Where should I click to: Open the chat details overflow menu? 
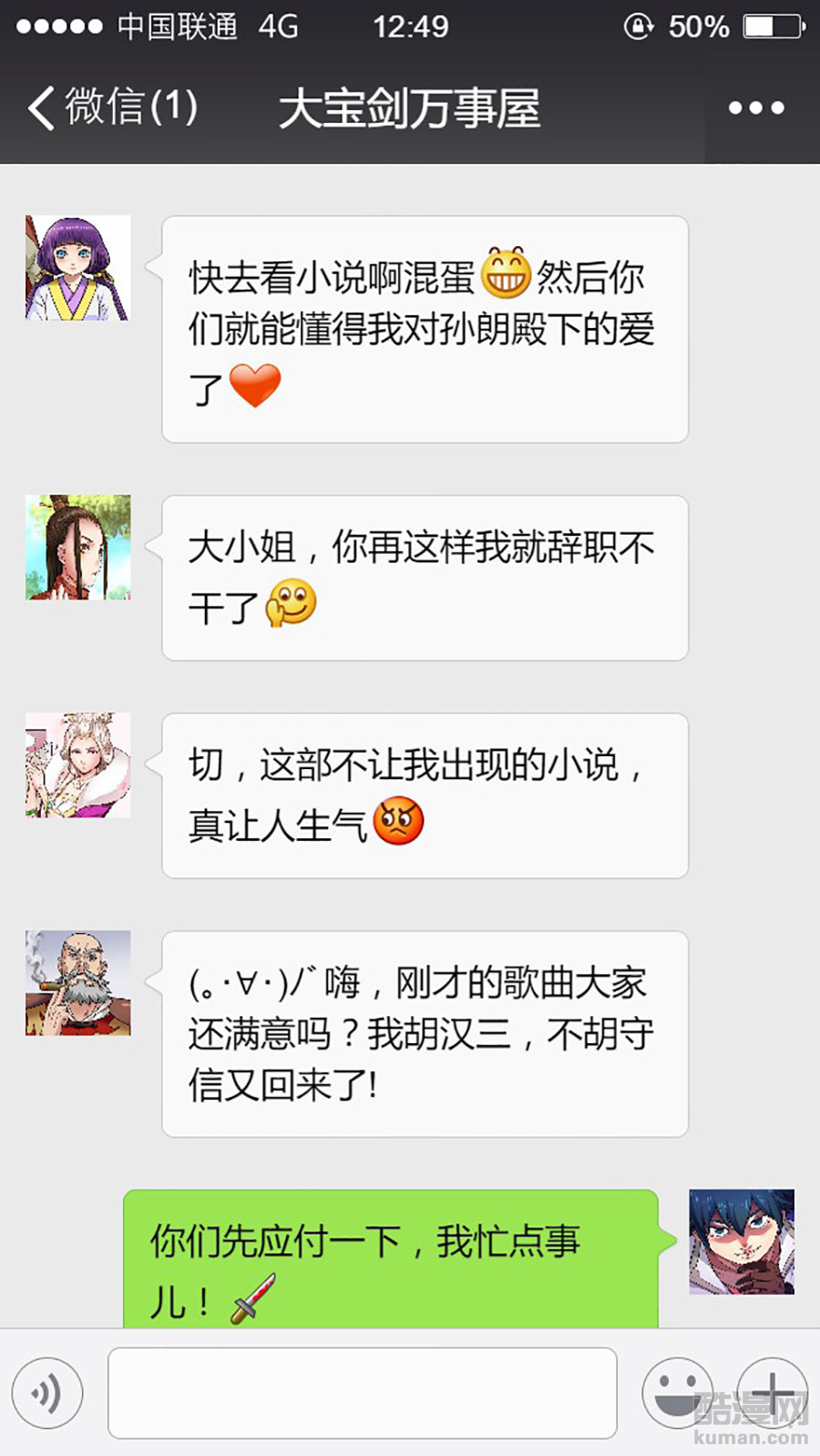point(756,108)
